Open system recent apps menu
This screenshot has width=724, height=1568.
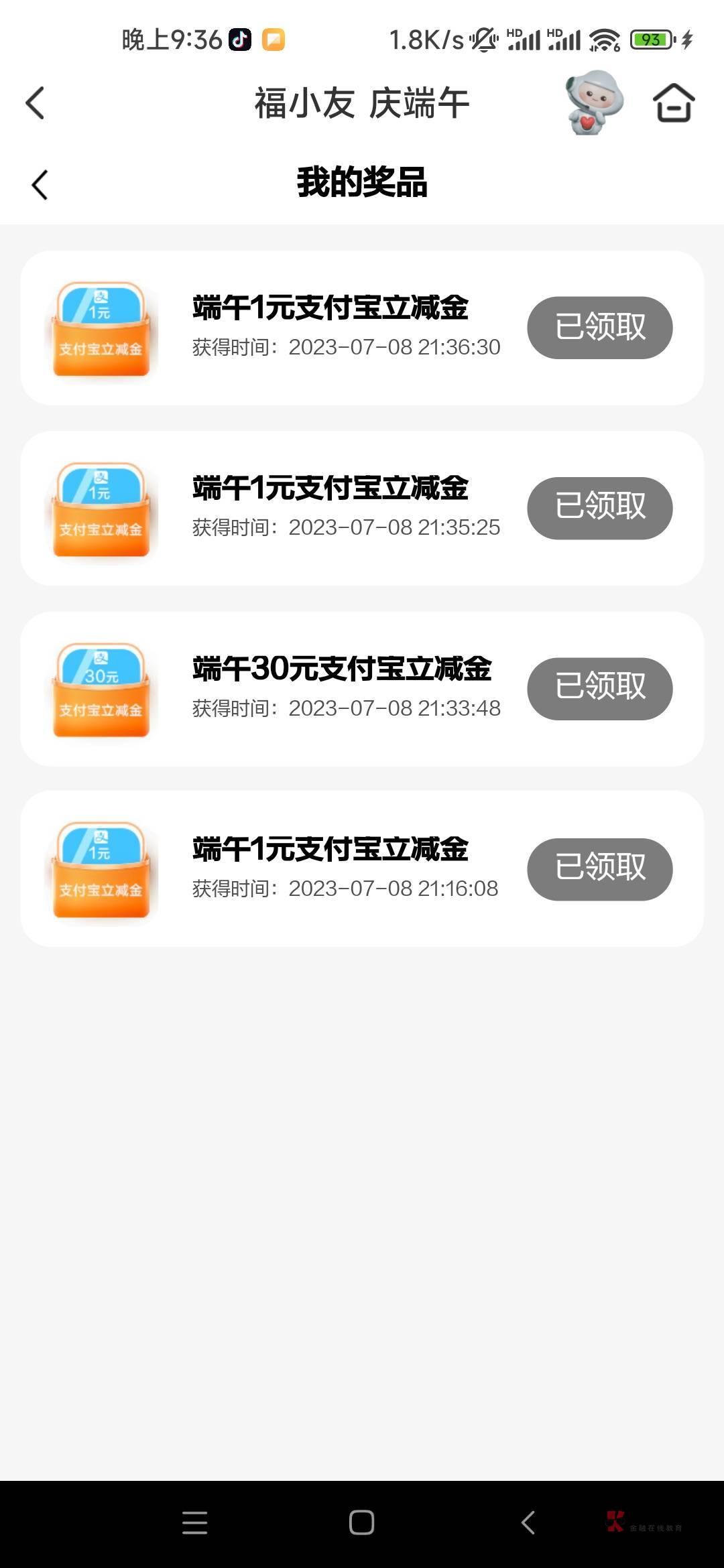[x=194, y=1522]
